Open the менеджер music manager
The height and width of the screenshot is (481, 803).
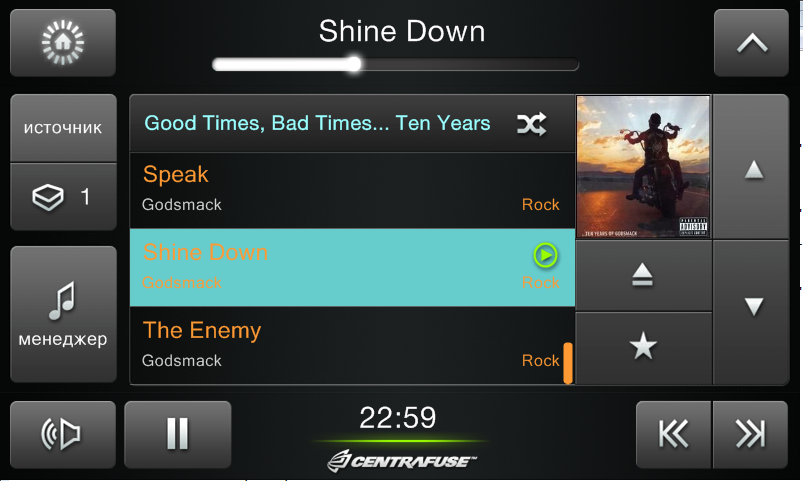(x=63, y=314)
